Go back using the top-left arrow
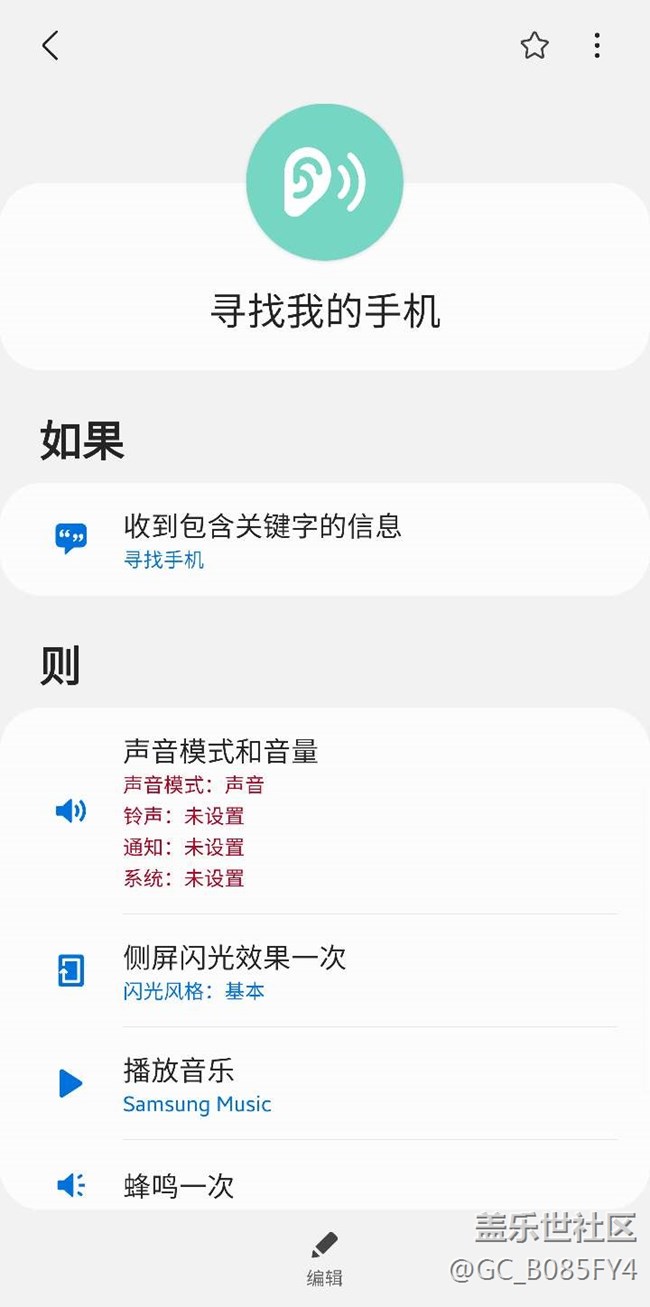This screenshot has height=1307, width=650. [x=50, y=45]
